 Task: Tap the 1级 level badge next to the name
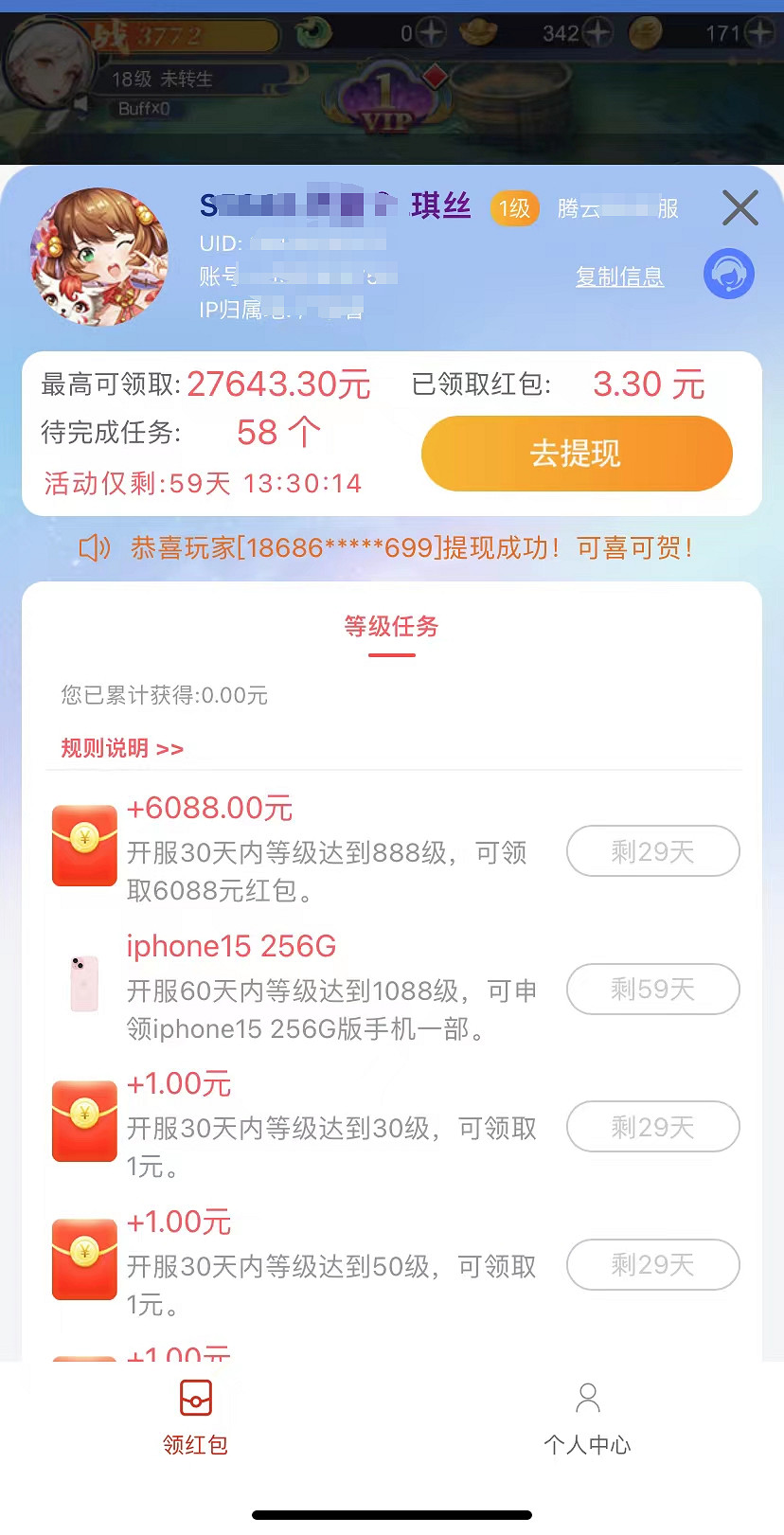click(x=514, y=208)
